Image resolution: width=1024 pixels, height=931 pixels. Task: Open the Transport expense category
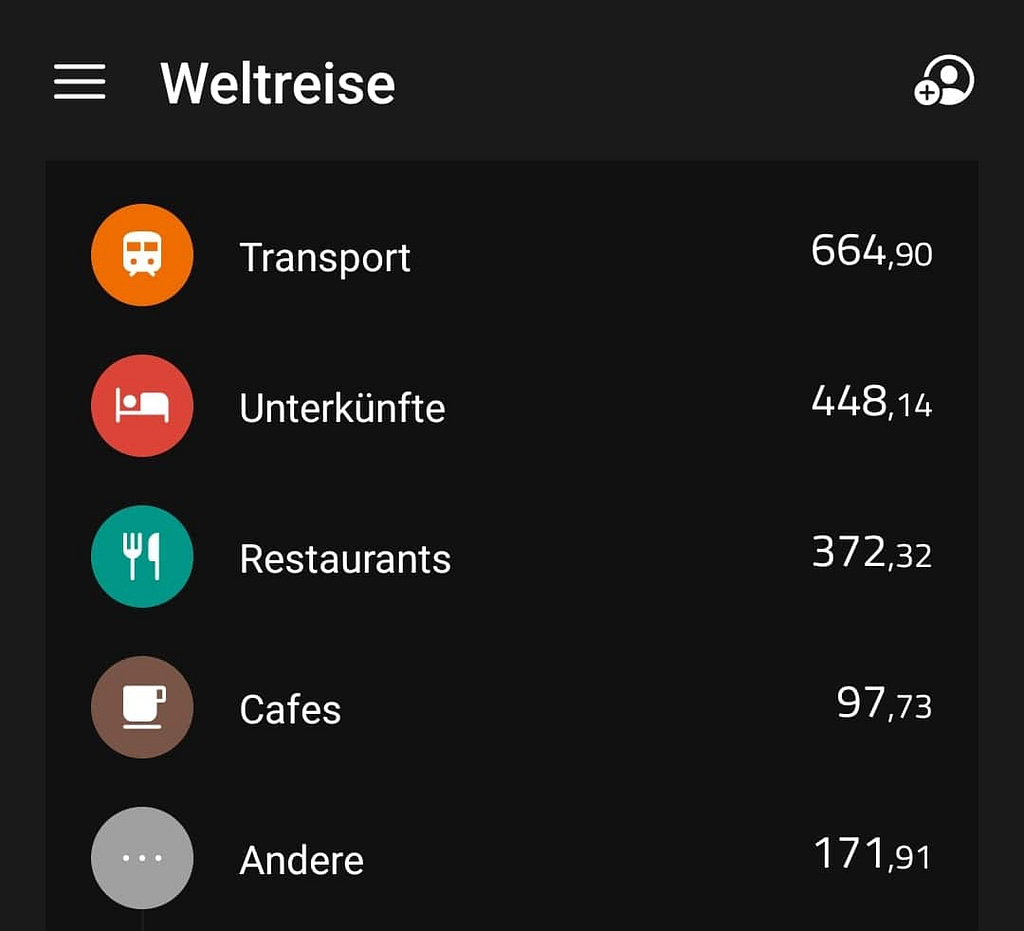[325, 257]
